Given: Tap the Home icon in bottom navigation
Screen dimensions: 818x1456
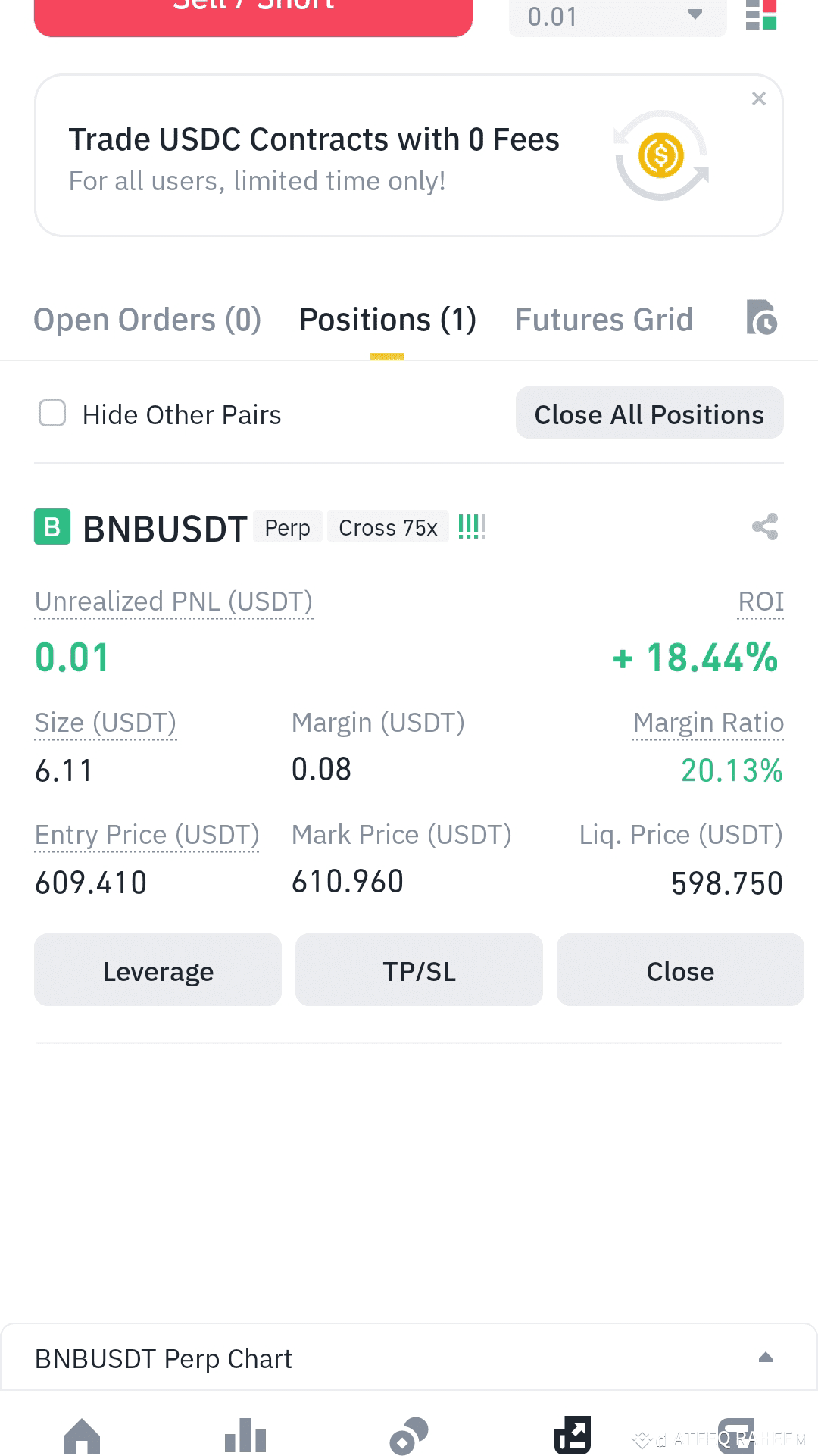Looking at the screenshot, I should click(x=82, y=1434).
